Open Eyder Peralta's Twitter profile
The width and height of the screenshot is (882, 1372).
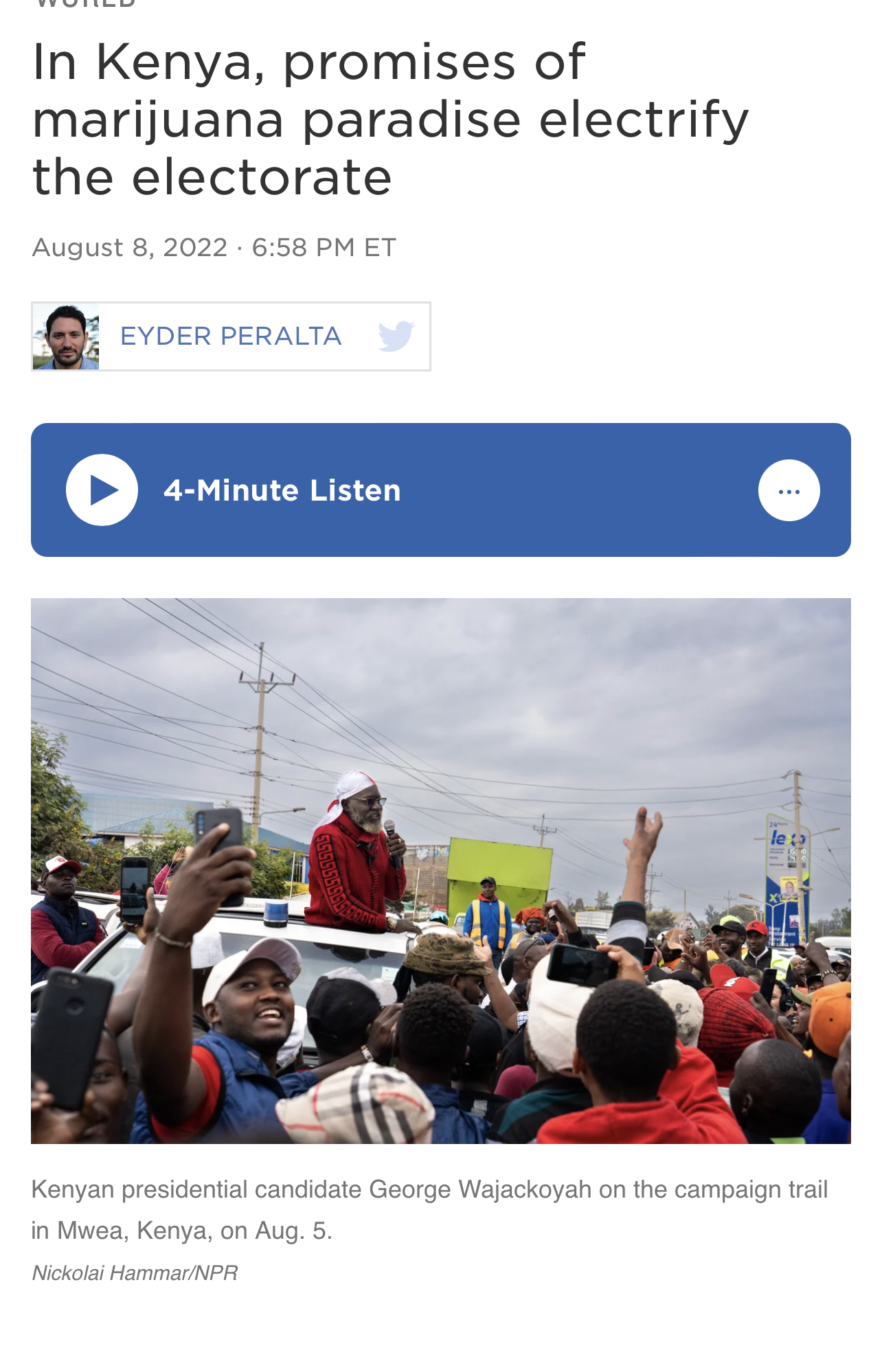point(396,336)
